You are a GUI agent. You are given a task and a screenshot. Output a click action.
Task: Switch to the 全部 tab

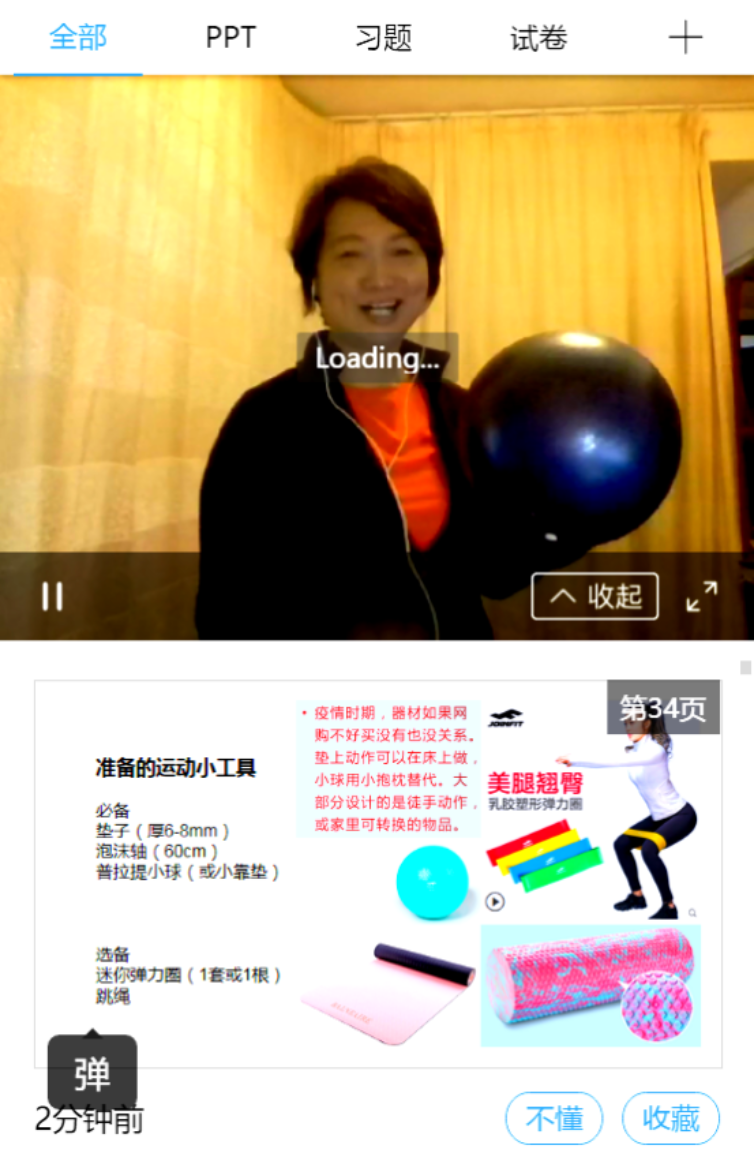[x=78, y=38]
